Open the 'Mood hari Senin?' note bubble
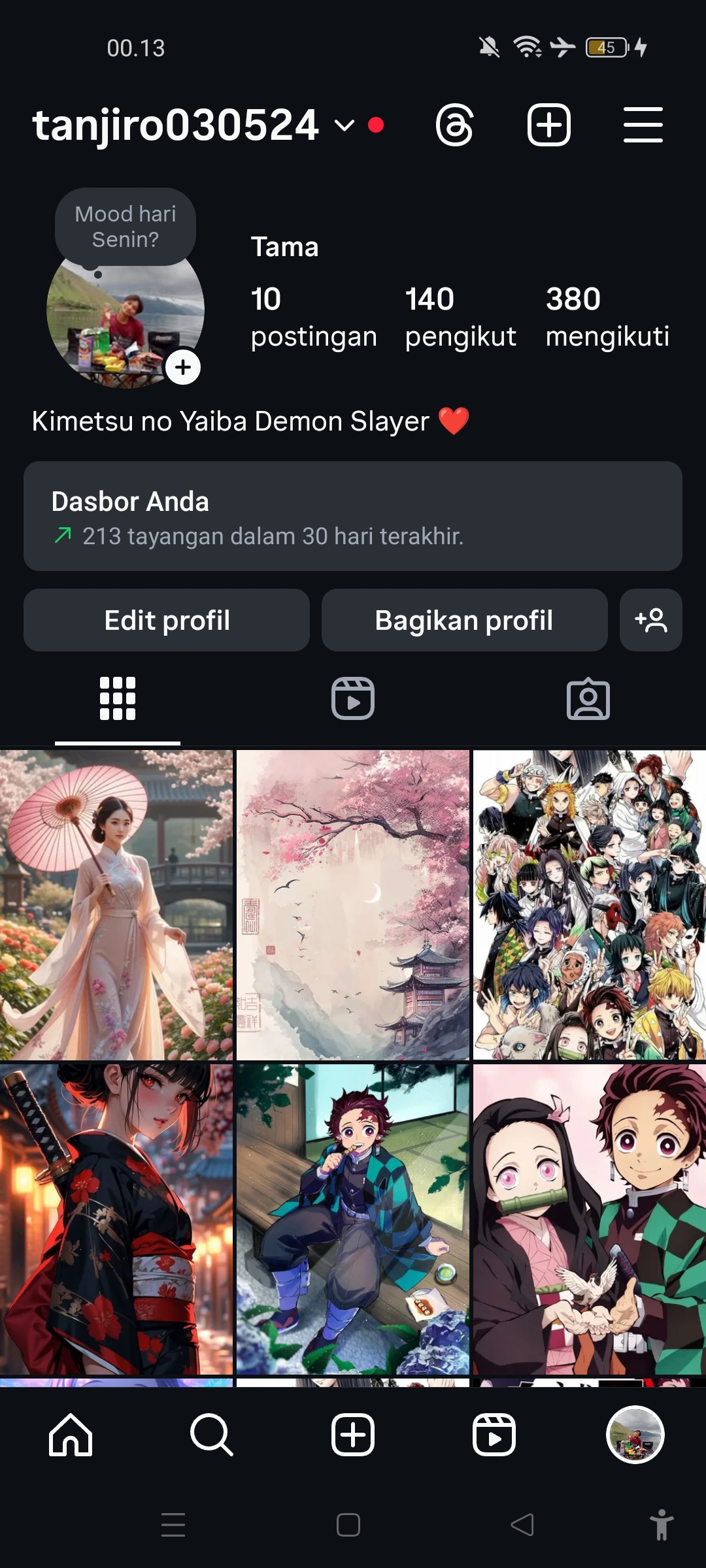 point(126,227)
